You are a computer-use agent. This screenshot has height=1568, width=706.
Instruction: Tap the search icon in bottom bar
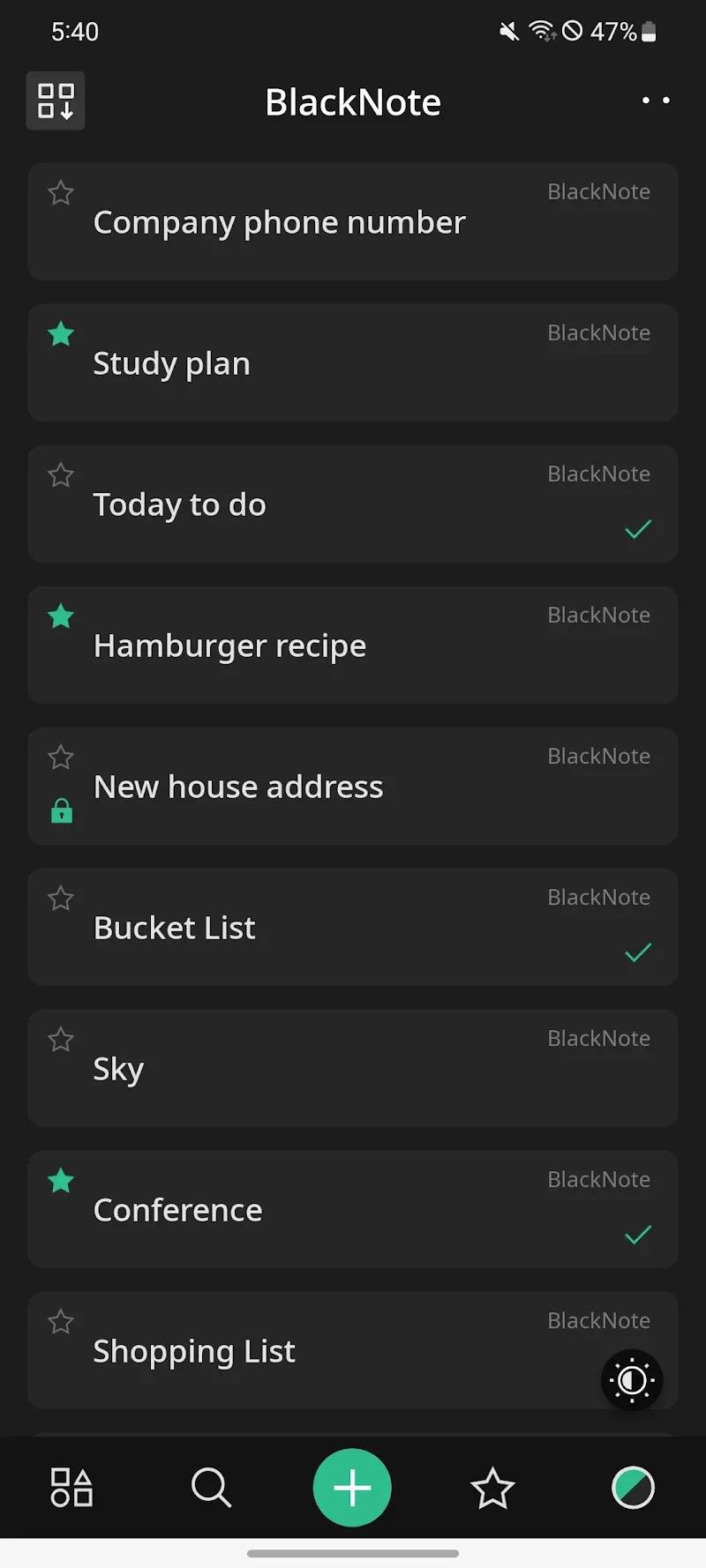point(211,1486)
